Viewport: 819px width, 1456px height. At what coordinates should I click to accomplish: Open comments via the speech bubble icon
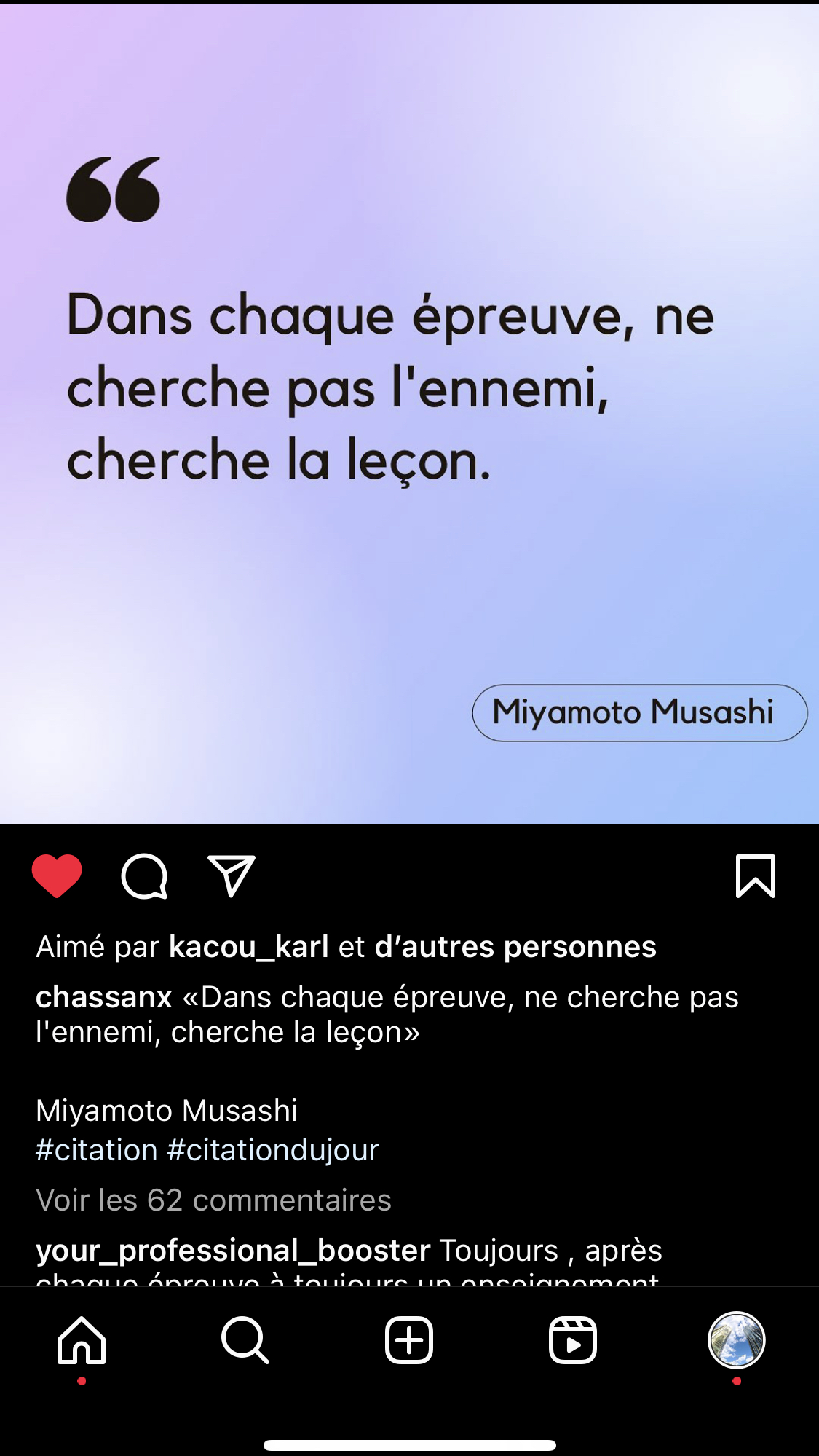tap(144, 876)
